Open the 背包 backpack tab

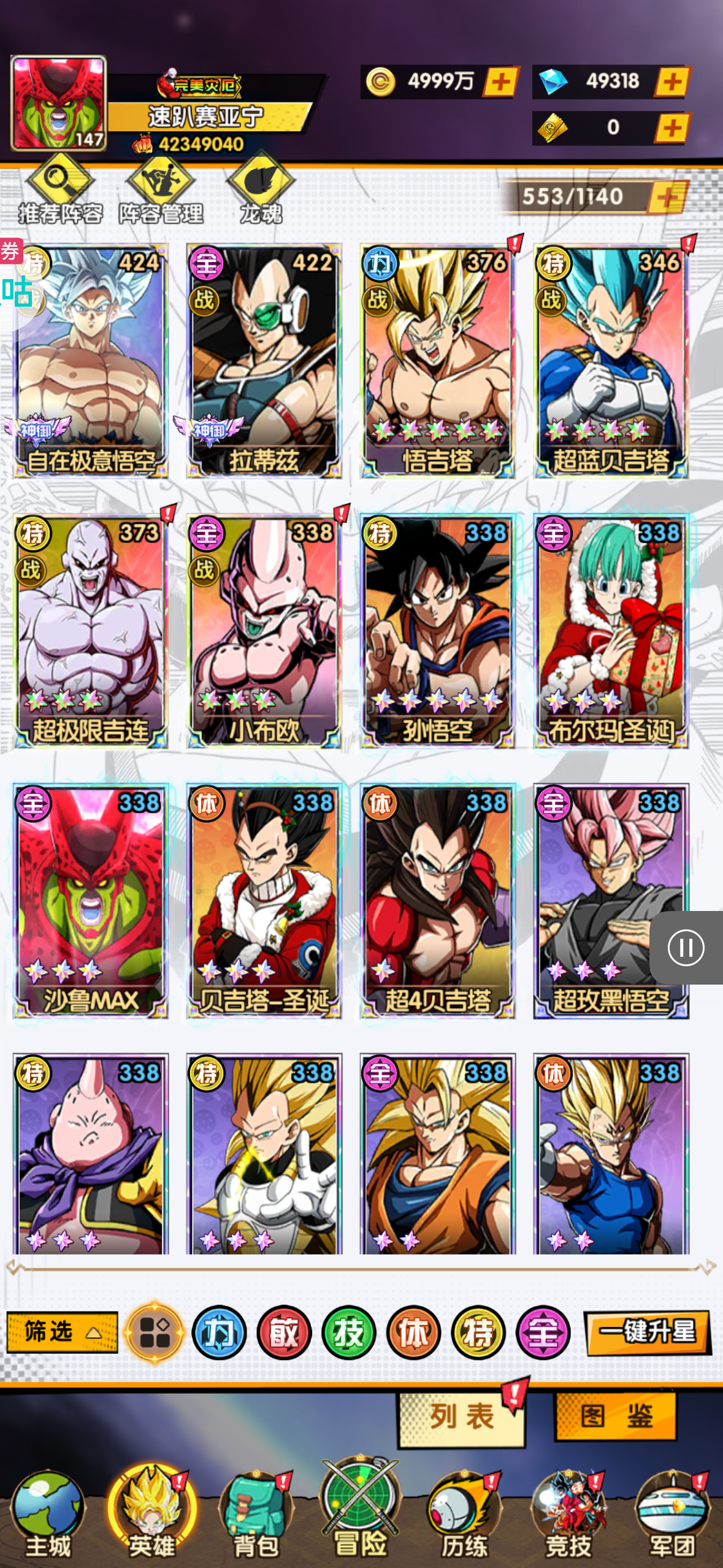[256, 1514]
